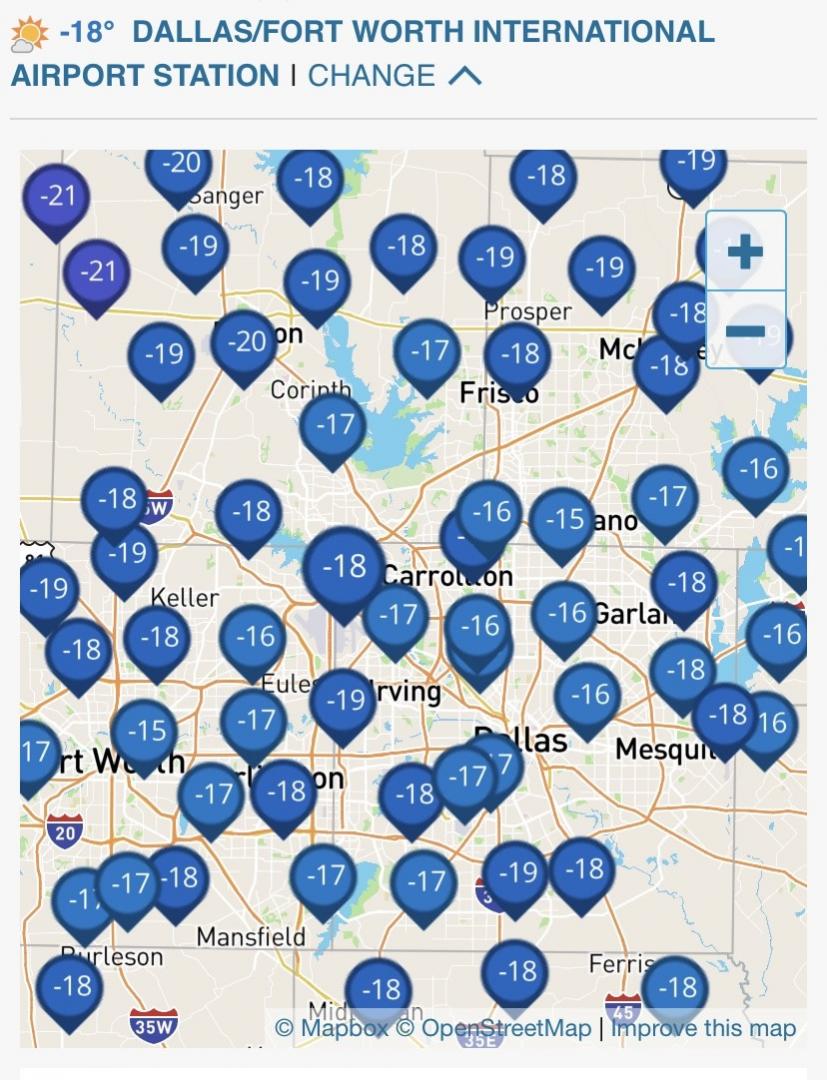Select the -16 marker next to Garland
The image size is (827, 1080).
tap(565, 613)
